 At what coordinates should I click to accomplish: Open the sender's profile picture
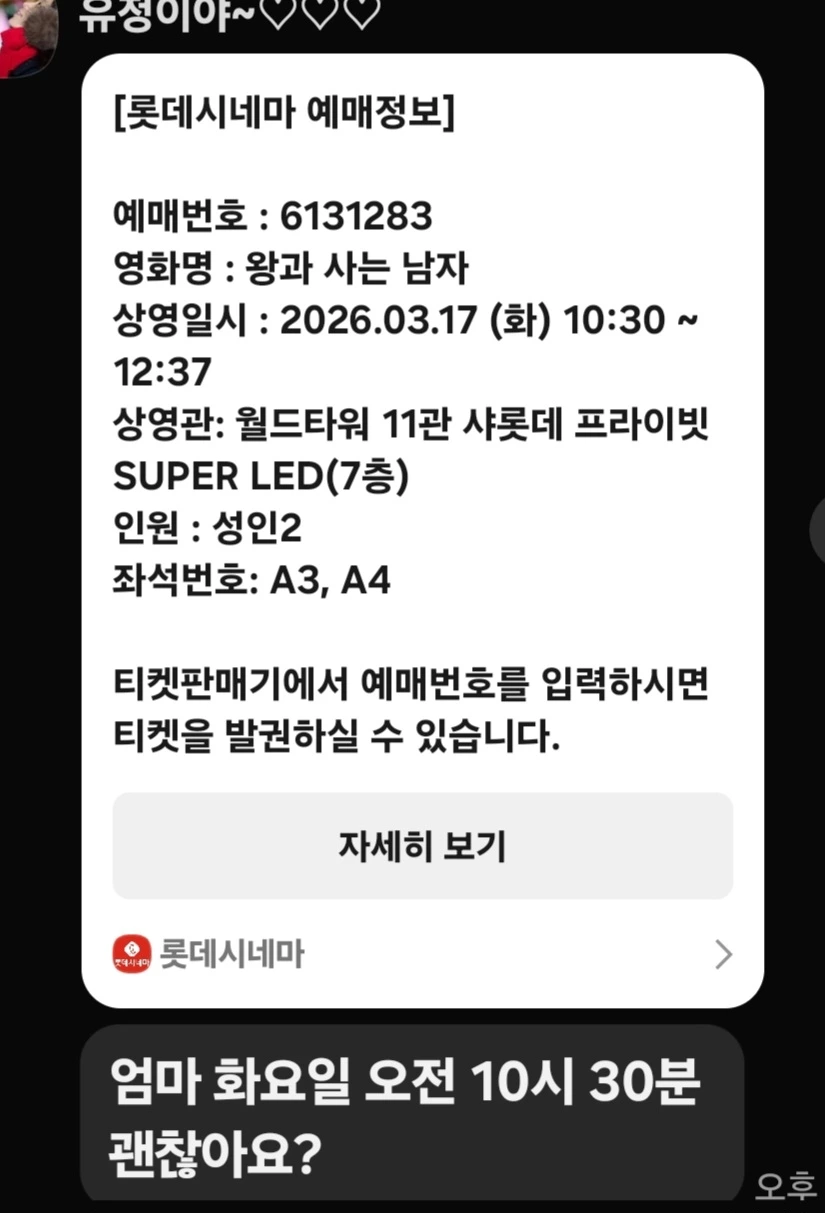point(27,37)
